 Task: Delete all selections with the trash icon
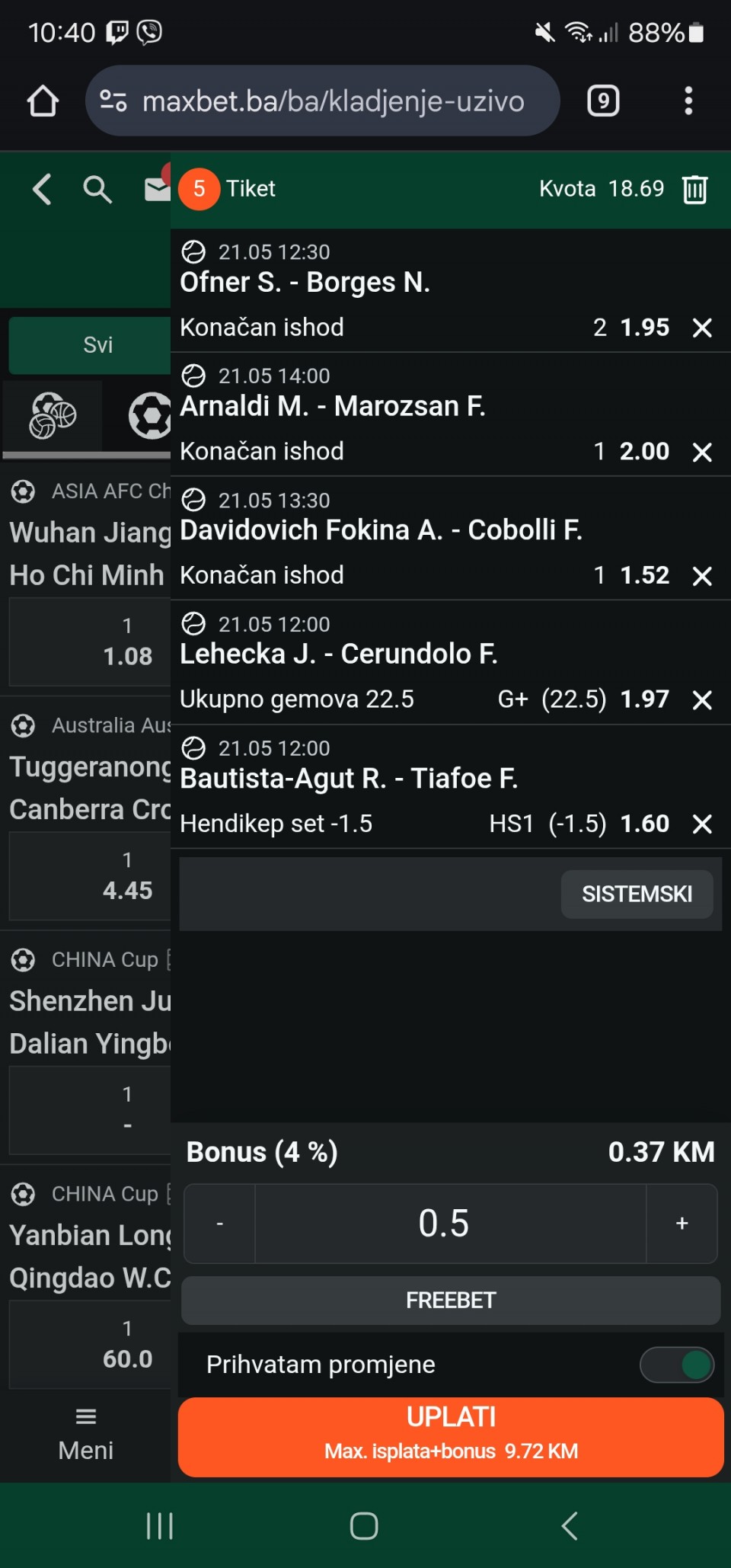click(x=694, y=189)
